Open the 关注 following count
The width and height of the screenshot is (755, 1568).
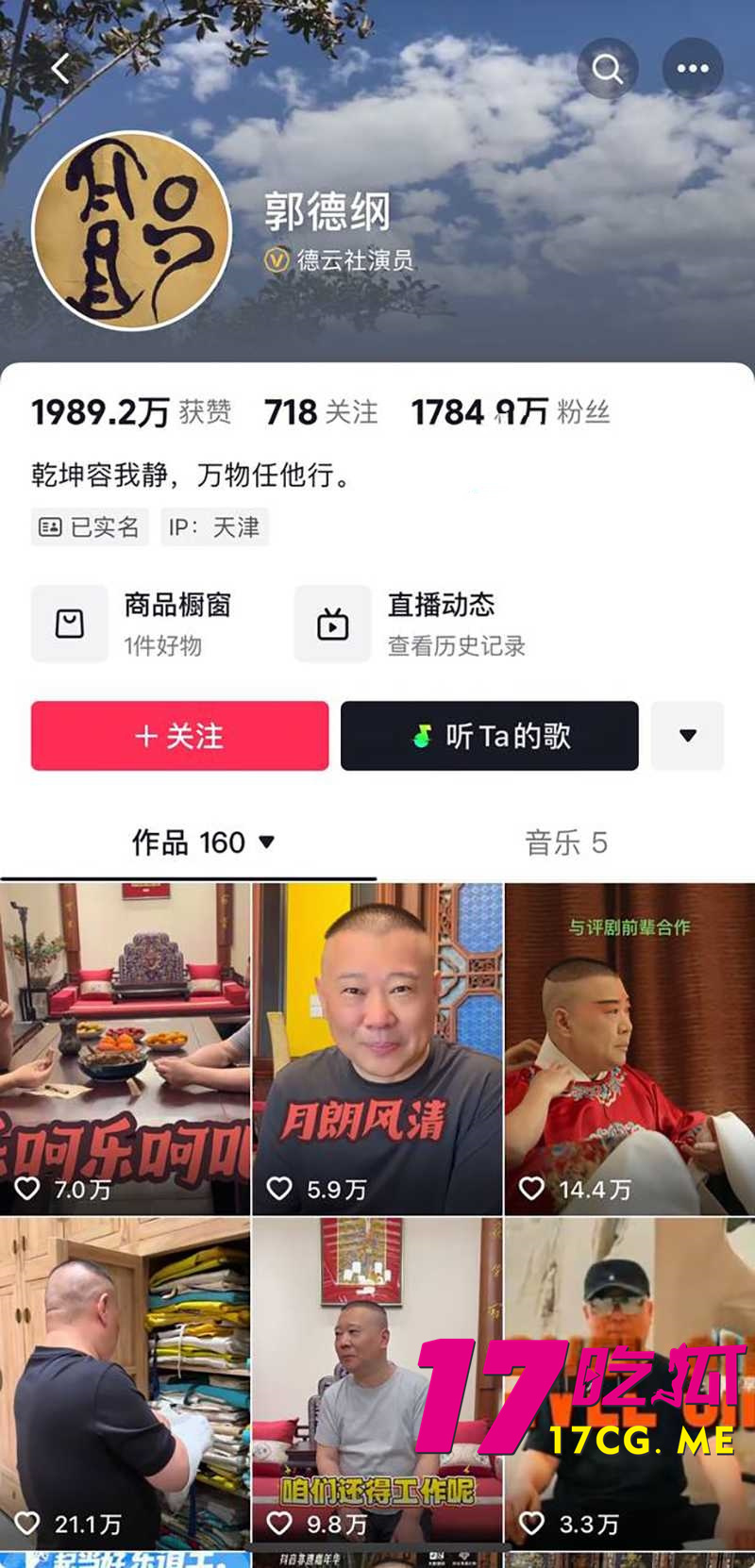click(321, 412)
